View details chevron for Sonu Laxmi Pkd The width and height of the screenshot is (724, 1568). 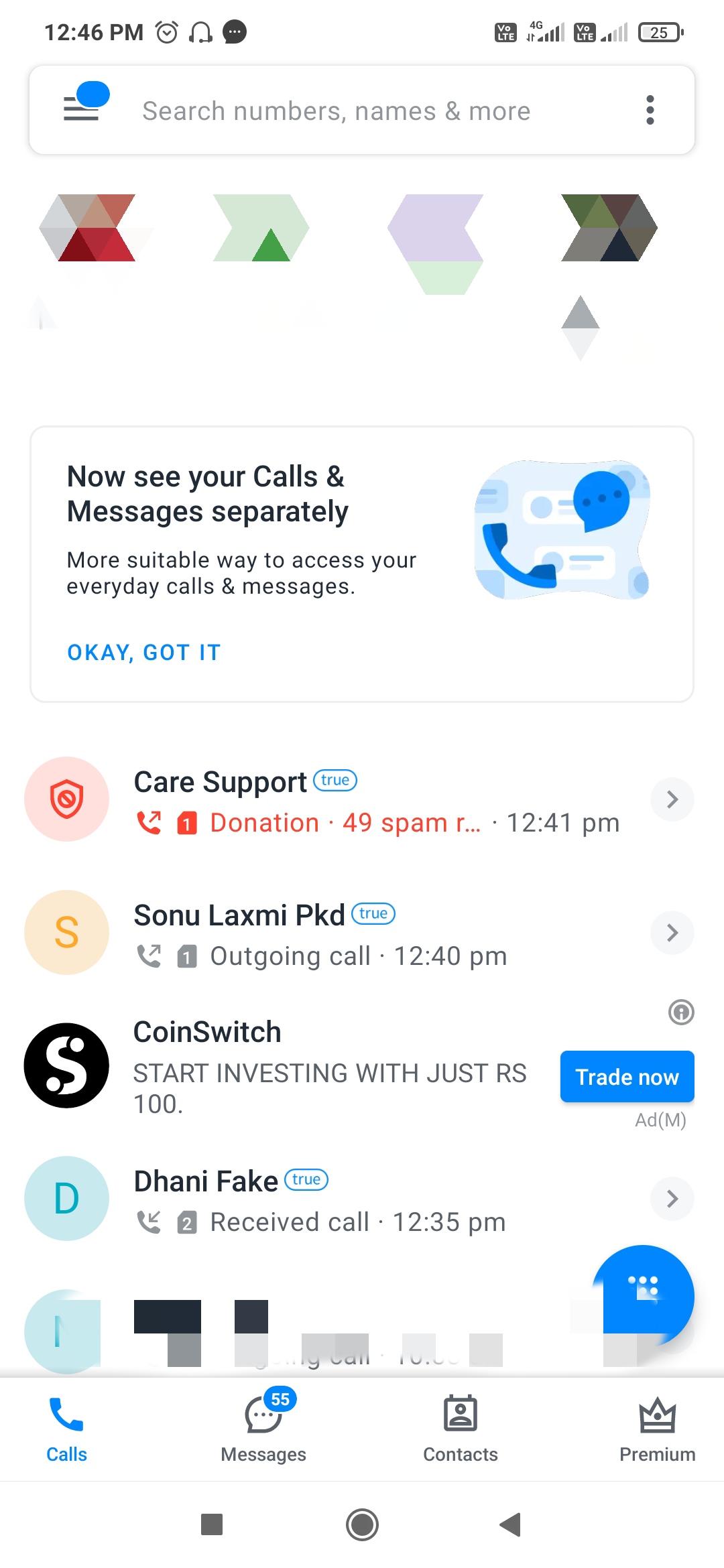672,932
